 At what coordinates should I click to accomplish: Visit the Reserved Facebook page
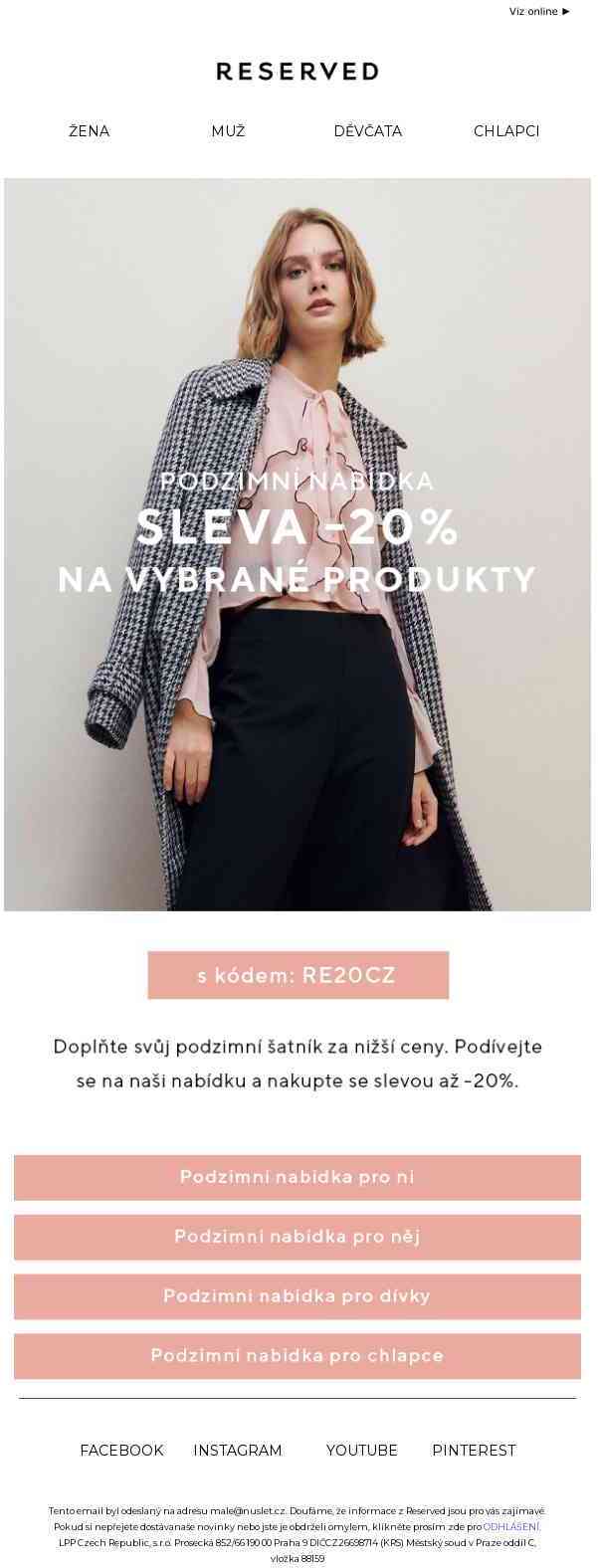tap(121, 1451)
